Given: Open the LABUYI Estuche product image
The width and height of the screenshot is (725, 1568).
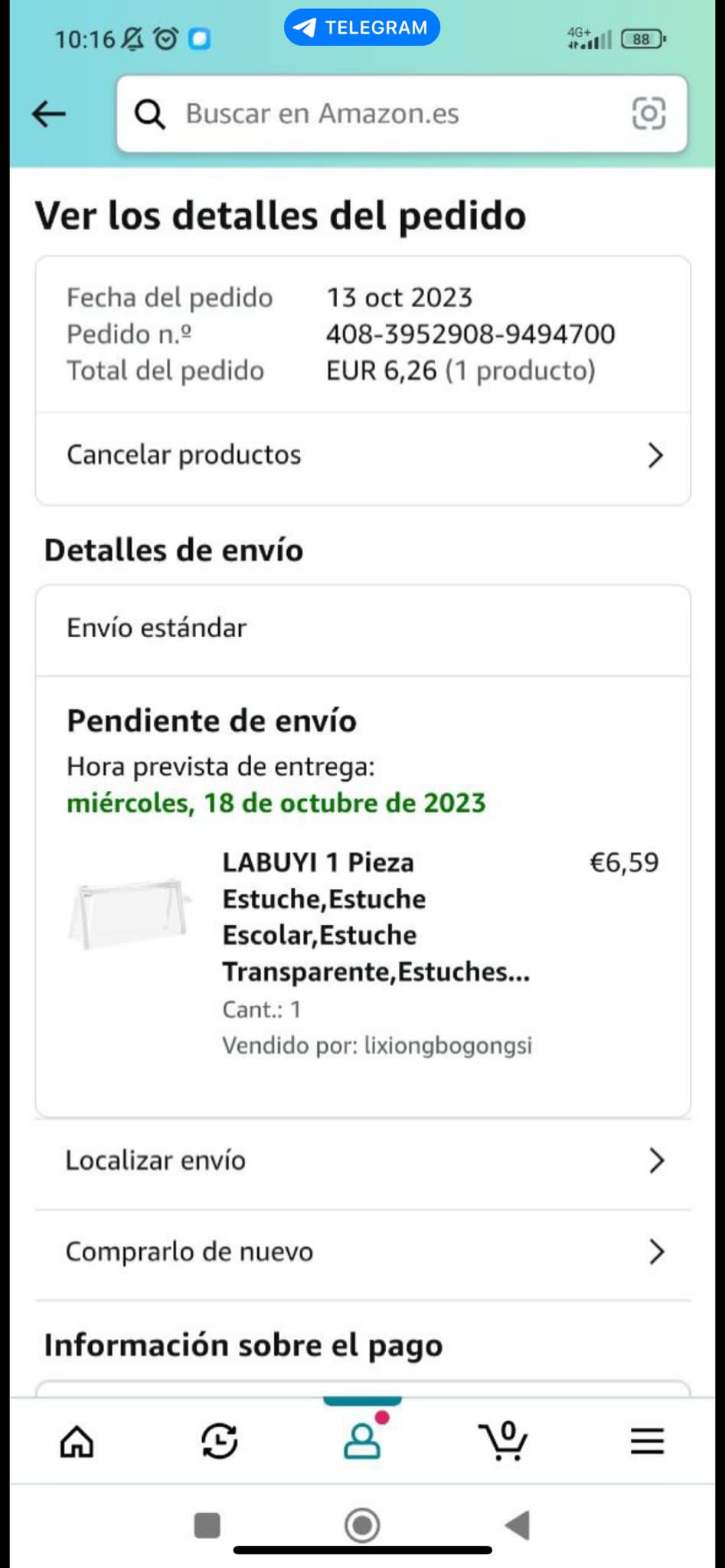Looking at the screenshot, I should point(130,913).
